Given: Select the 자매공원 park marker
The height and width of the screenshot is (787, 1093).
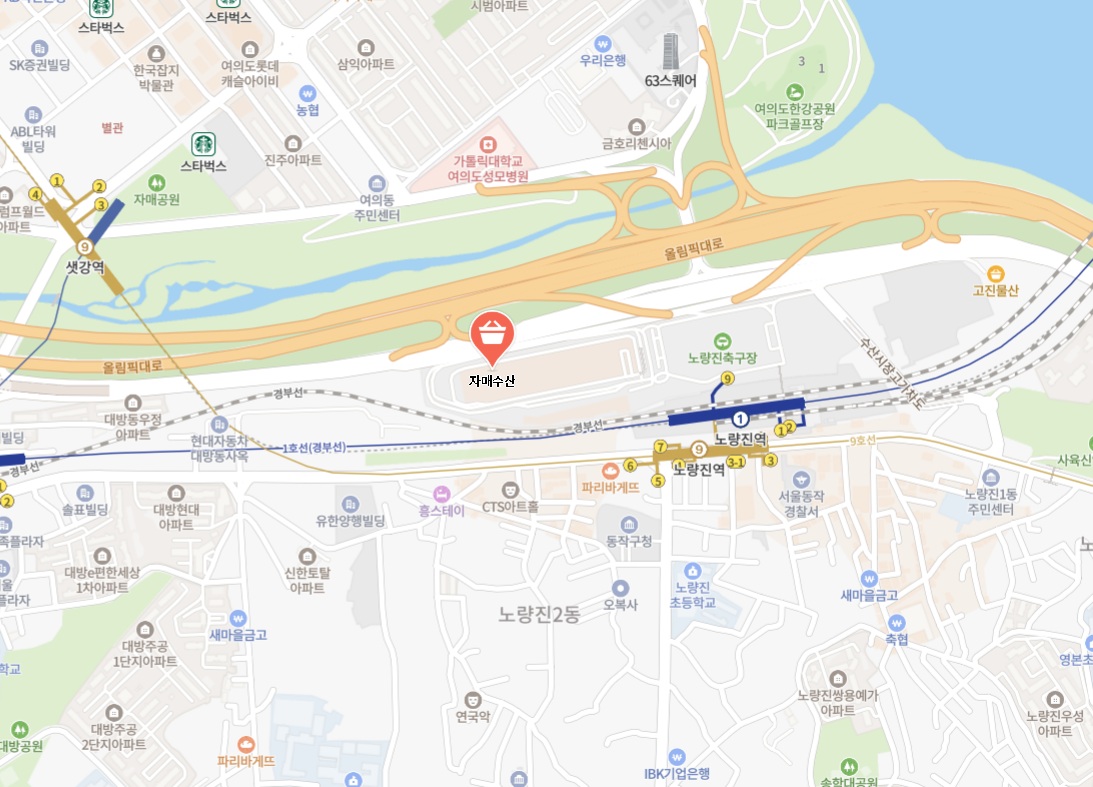Looking at the screenshot, I should click(156, 183).
